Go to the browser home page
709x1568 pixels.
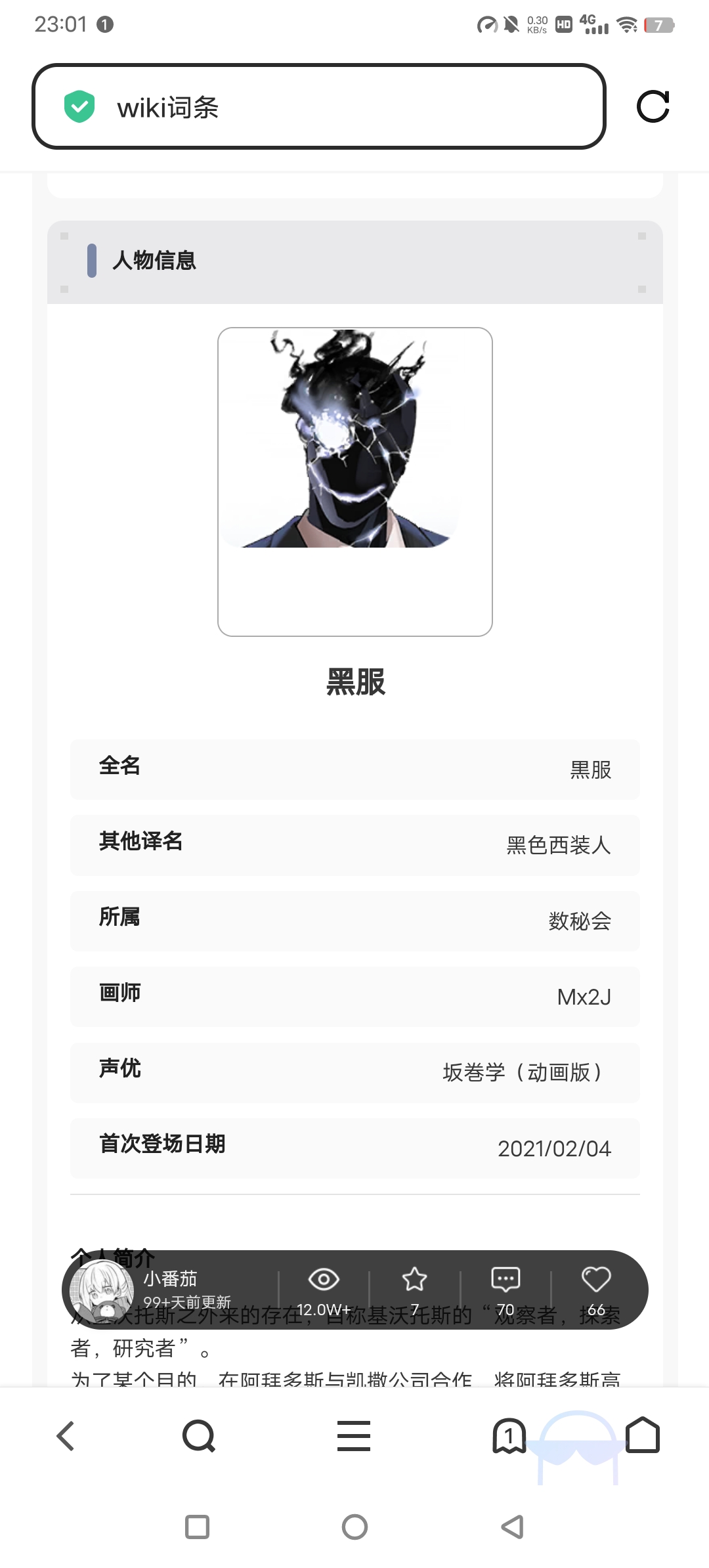[x=643, y=1436]
